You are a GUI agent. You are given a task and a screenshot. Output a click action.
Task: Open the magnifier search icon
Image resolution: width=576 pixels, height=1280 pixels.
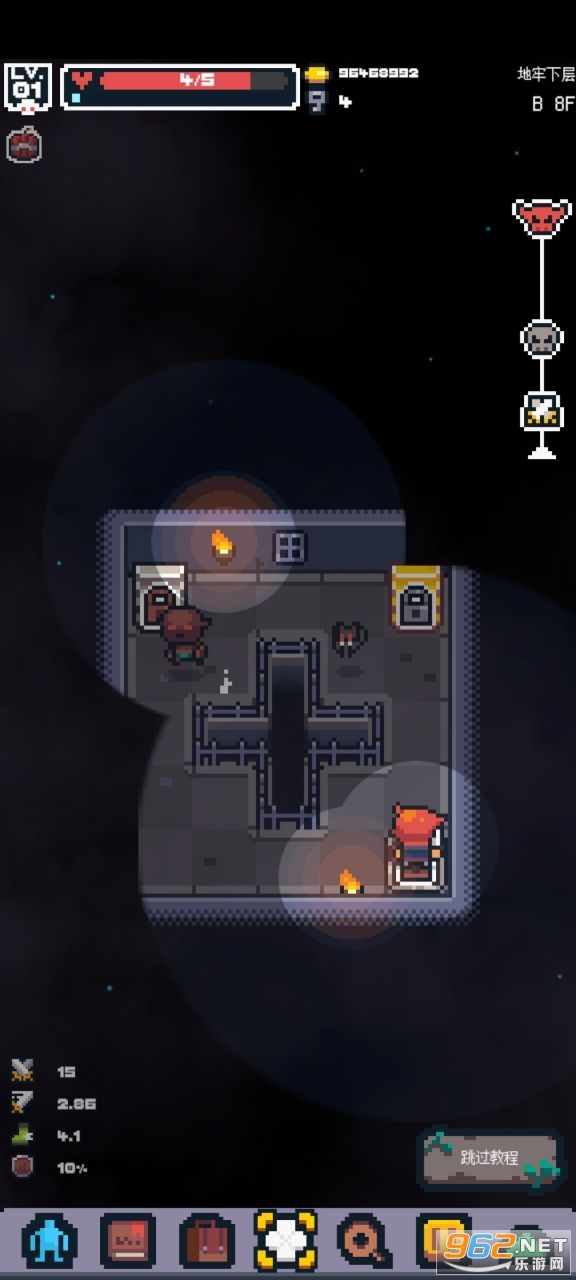[x=364, y=1241]
